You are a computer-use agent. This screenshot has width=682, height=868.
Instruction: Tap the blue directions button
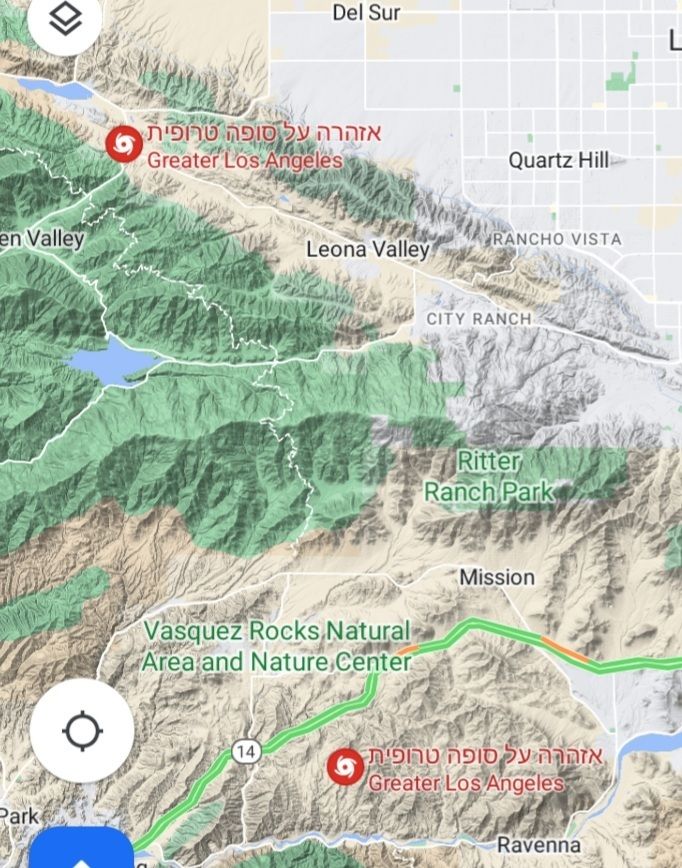80,850
